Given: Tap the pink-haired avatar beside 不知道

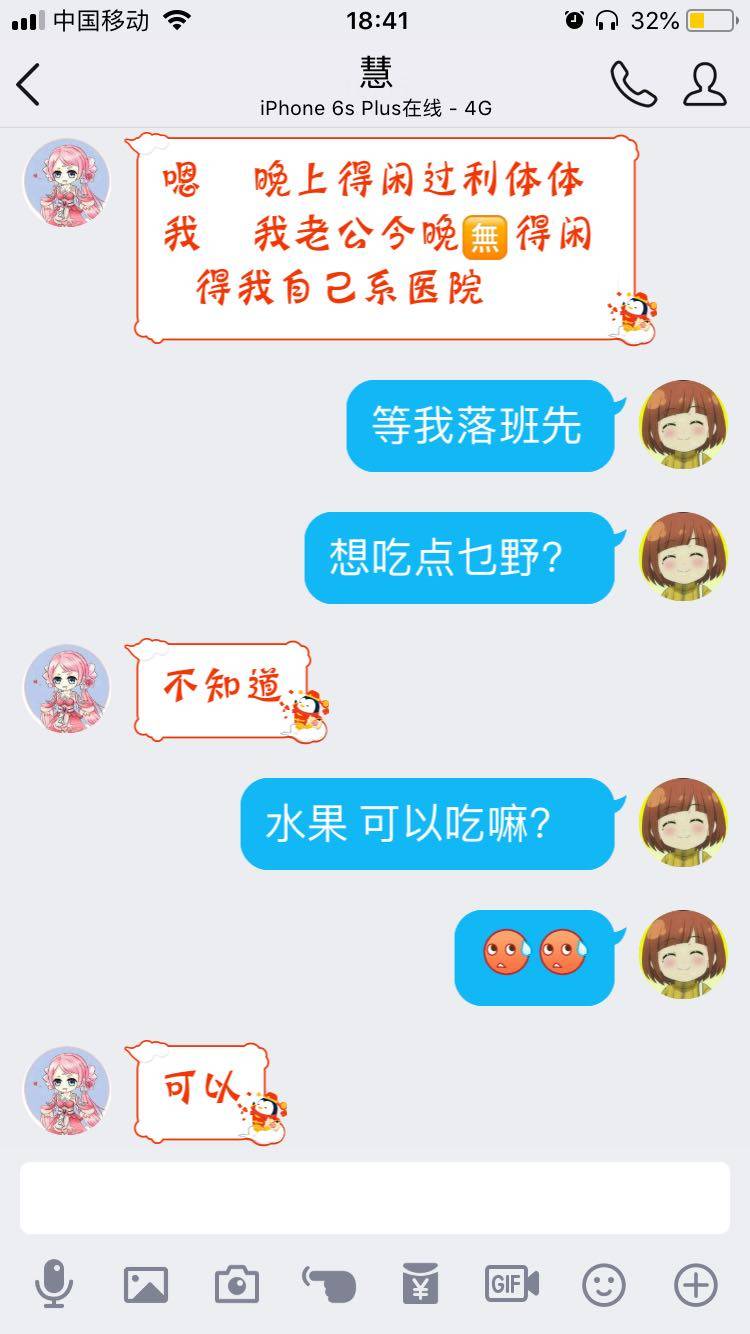Looking at the screenshot, I should (67, 689).
